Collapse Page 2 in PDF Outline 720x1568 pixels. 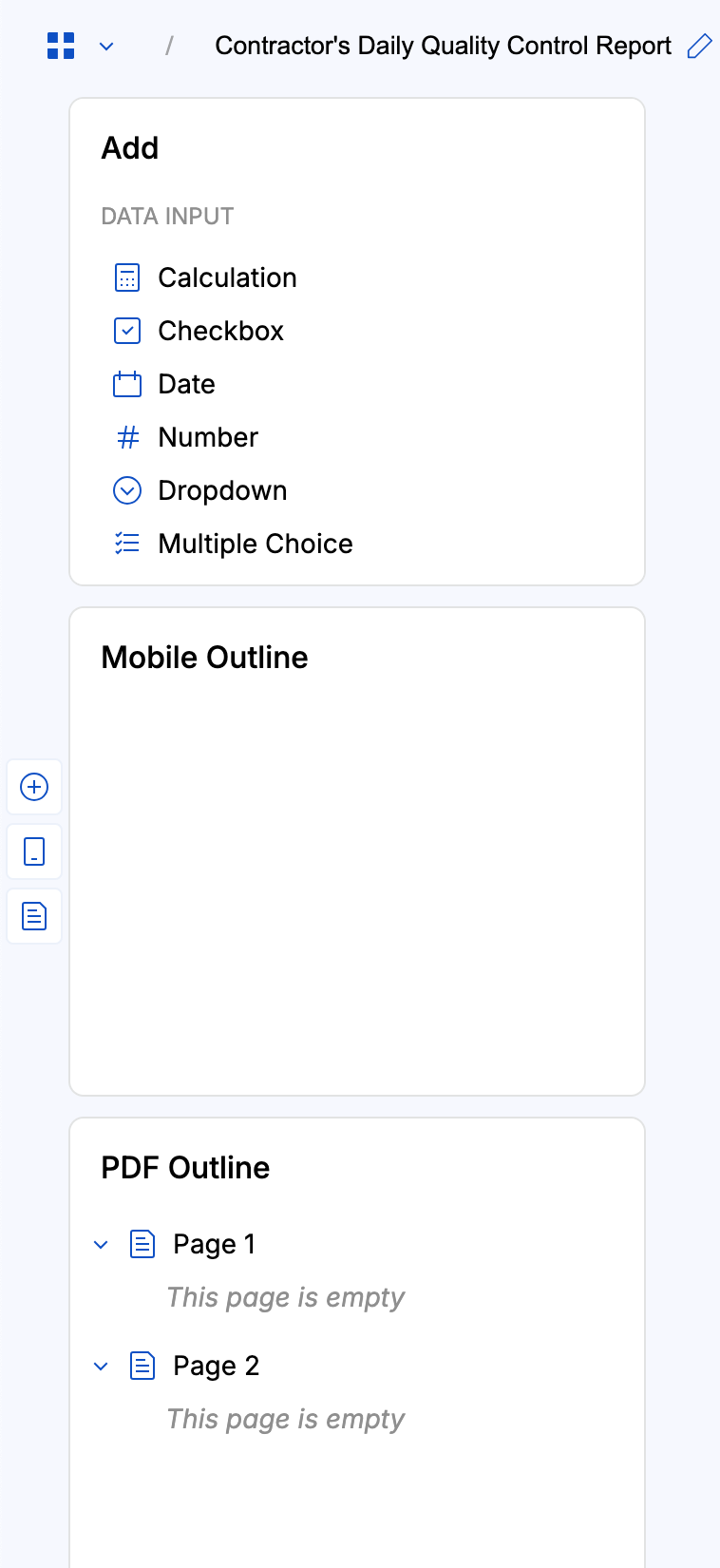tap(102, 1367)
